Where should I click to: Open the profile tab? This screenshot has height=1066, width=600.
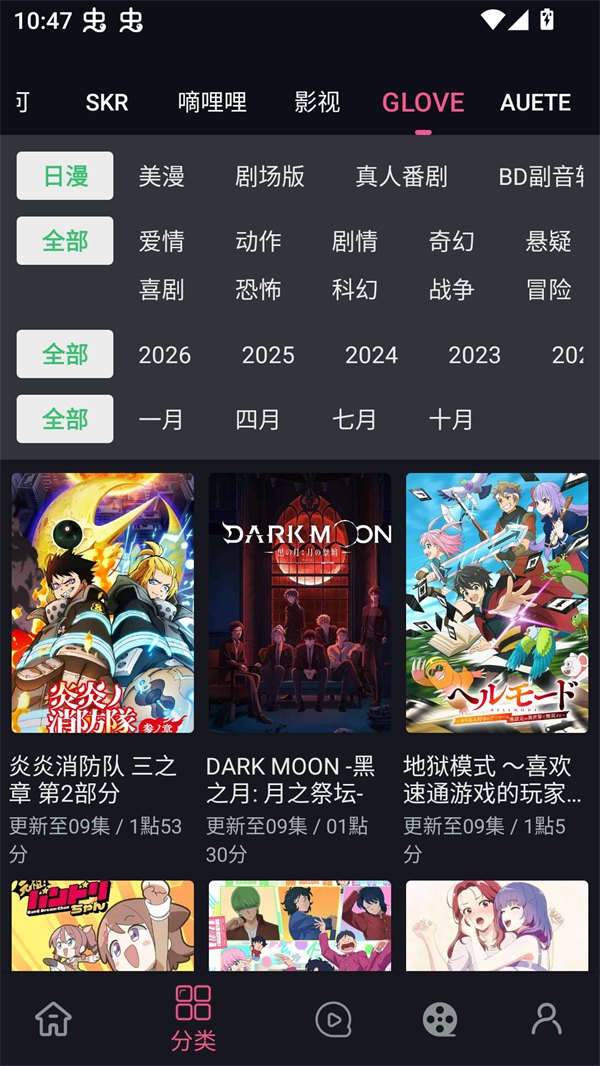click(546, 1019)
